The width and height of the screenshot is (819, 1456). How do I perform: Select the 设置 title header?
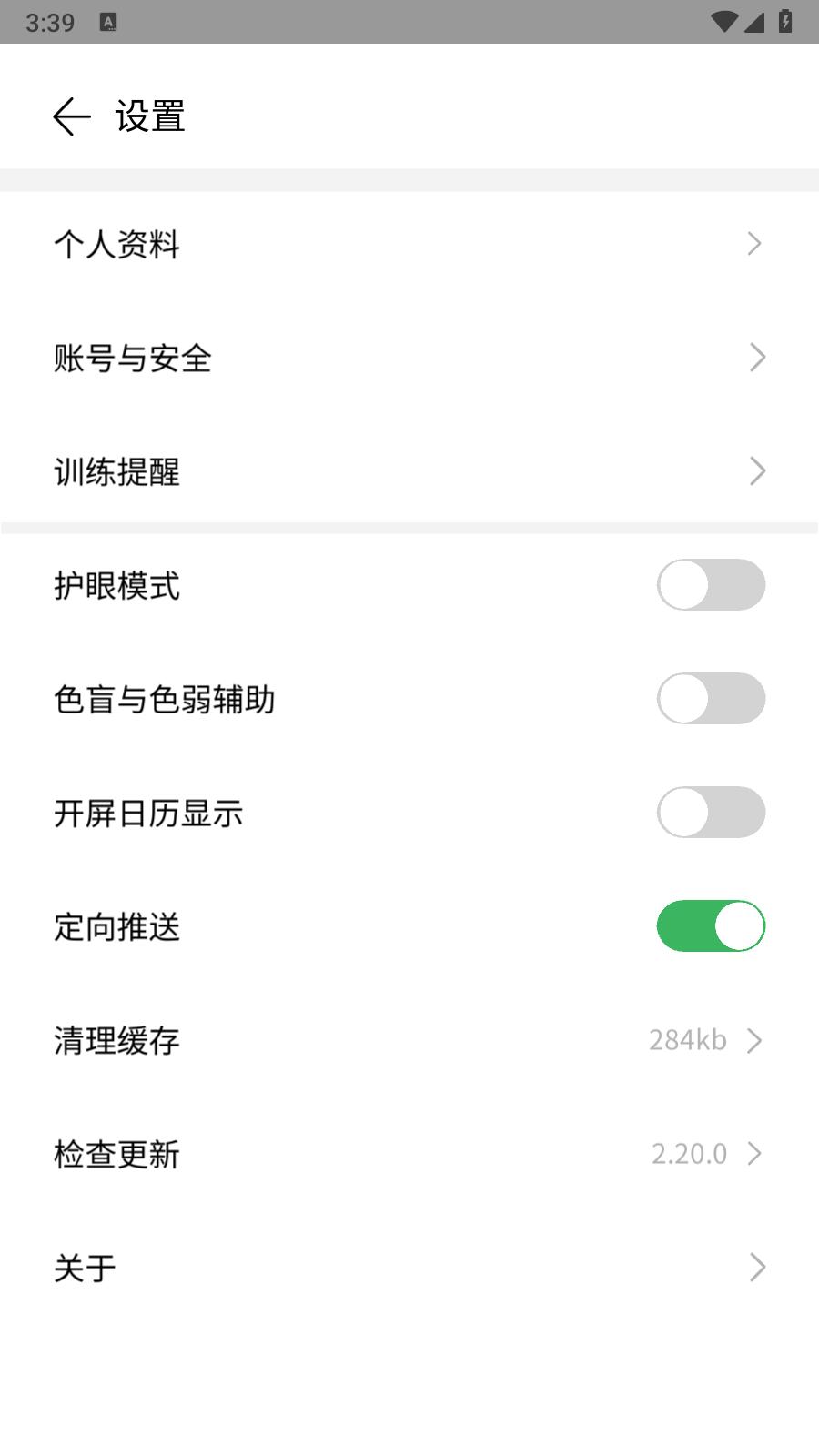(x=150, y=115)
